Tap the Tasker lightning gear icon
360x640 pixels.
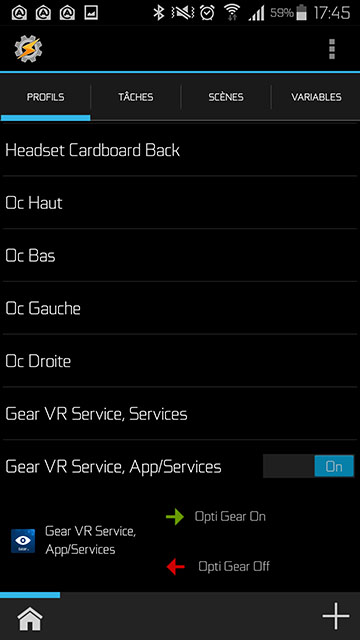28,49
